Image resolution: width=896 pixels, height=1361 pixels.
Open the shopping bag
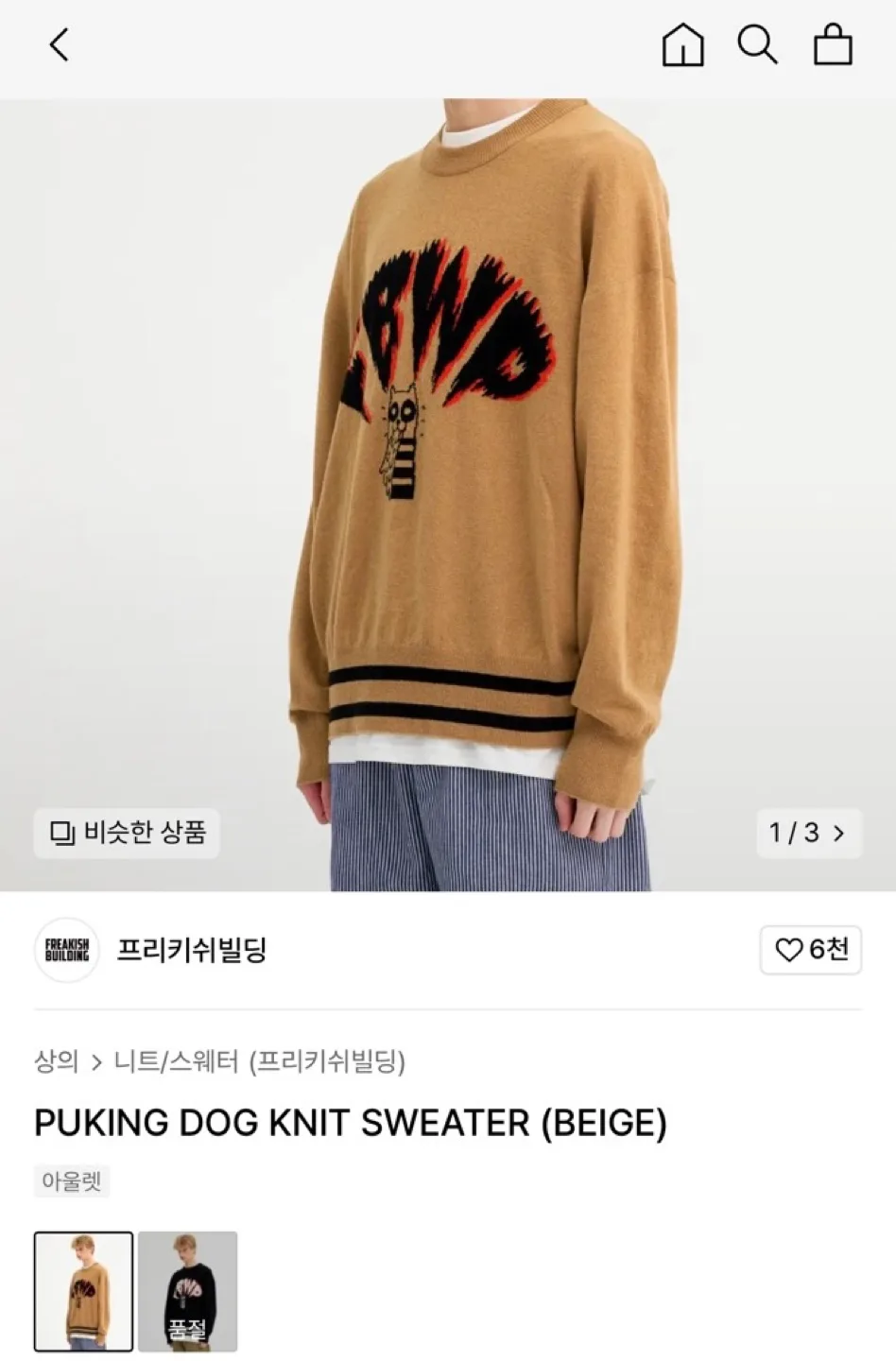click(833, 44)
